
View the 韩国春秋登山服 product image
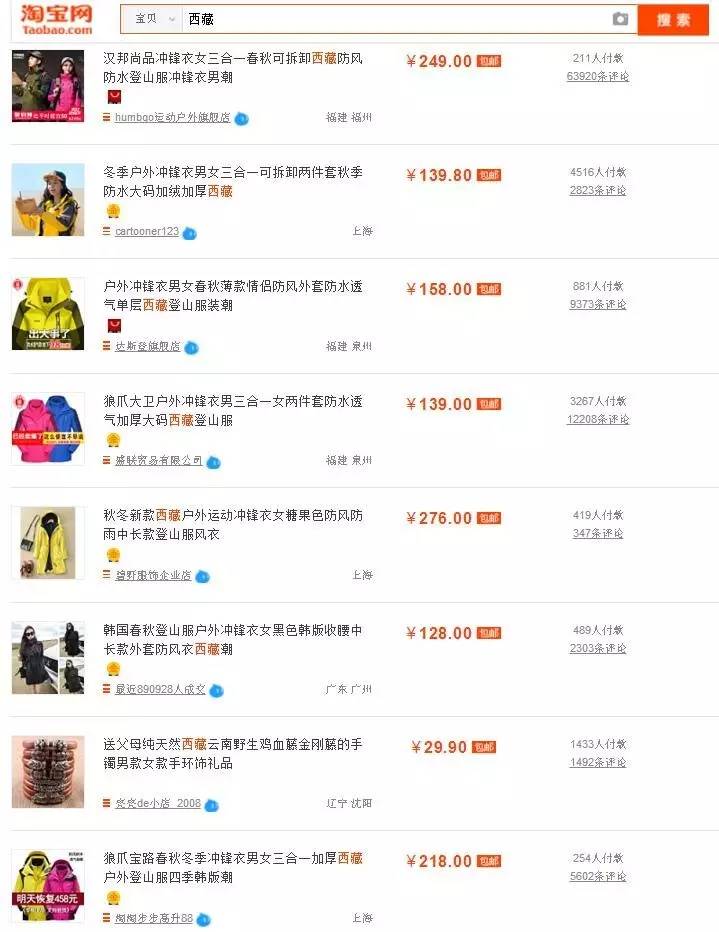point(48,657)
